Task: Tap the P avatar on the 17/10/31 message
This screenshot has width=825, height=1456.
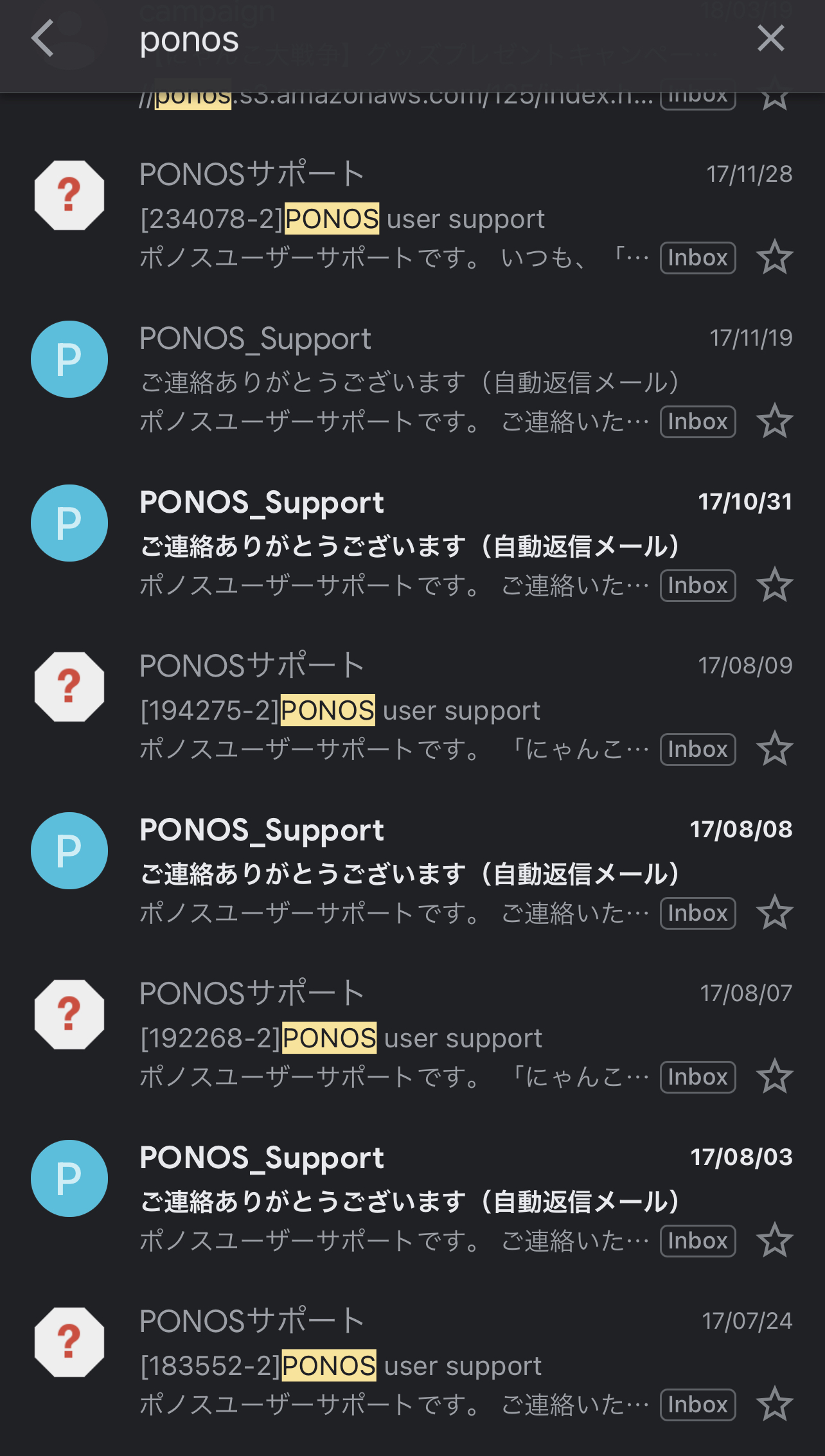Action: pyautogui.click(x=69, y=523)
